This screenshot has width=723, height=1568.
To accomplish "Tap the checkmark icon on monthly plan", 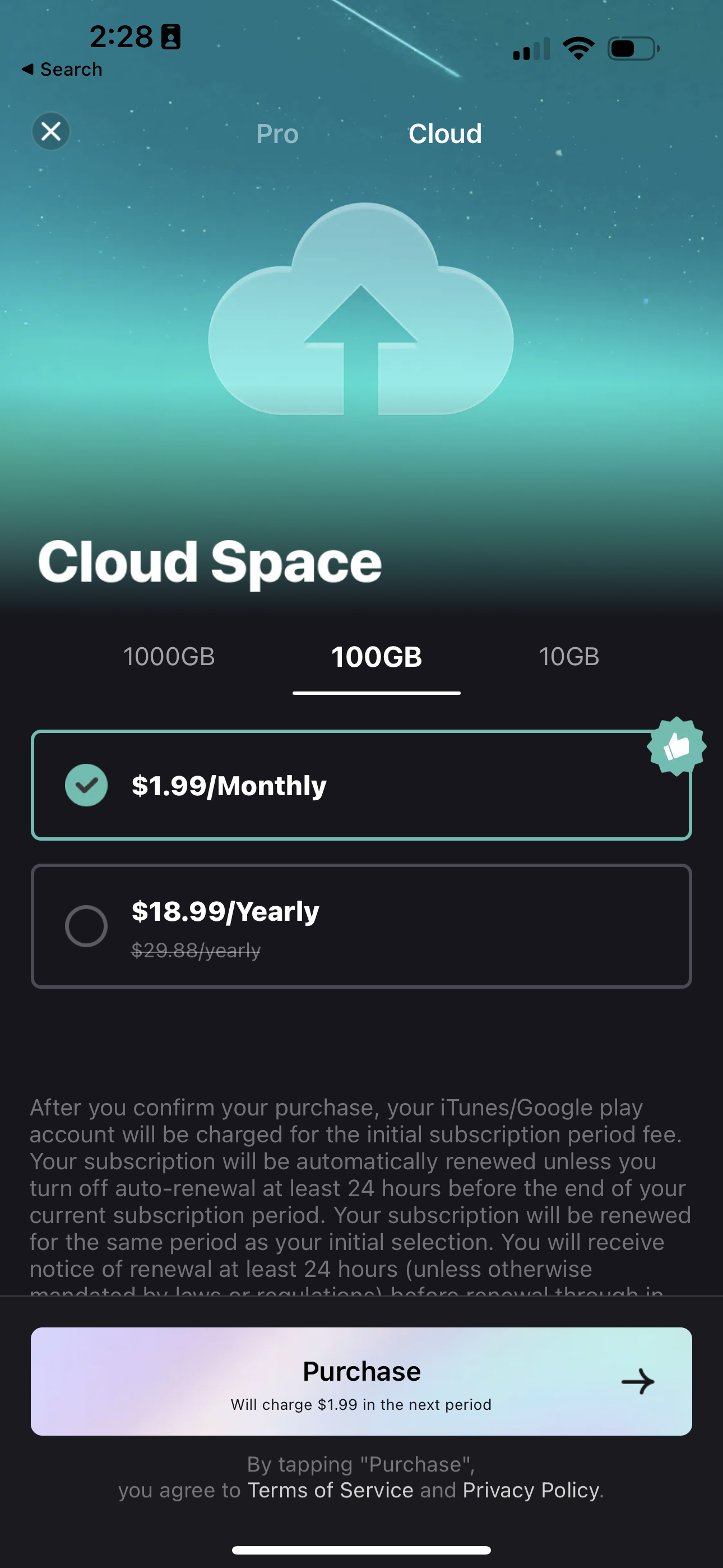I will point(86,785).
